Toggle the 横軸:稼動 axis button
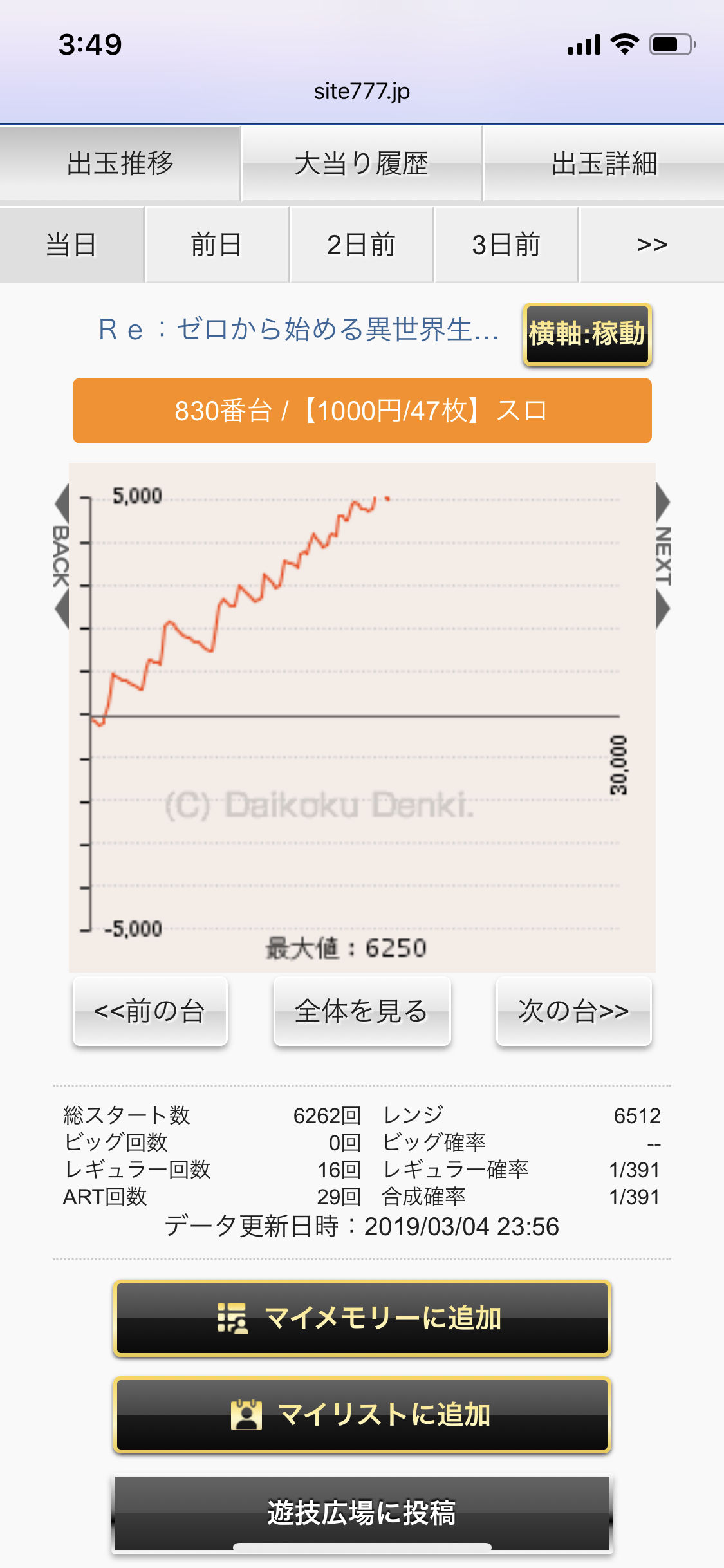Image resolution: width=724 pixels, height=1568 pixels. (587, 334)
